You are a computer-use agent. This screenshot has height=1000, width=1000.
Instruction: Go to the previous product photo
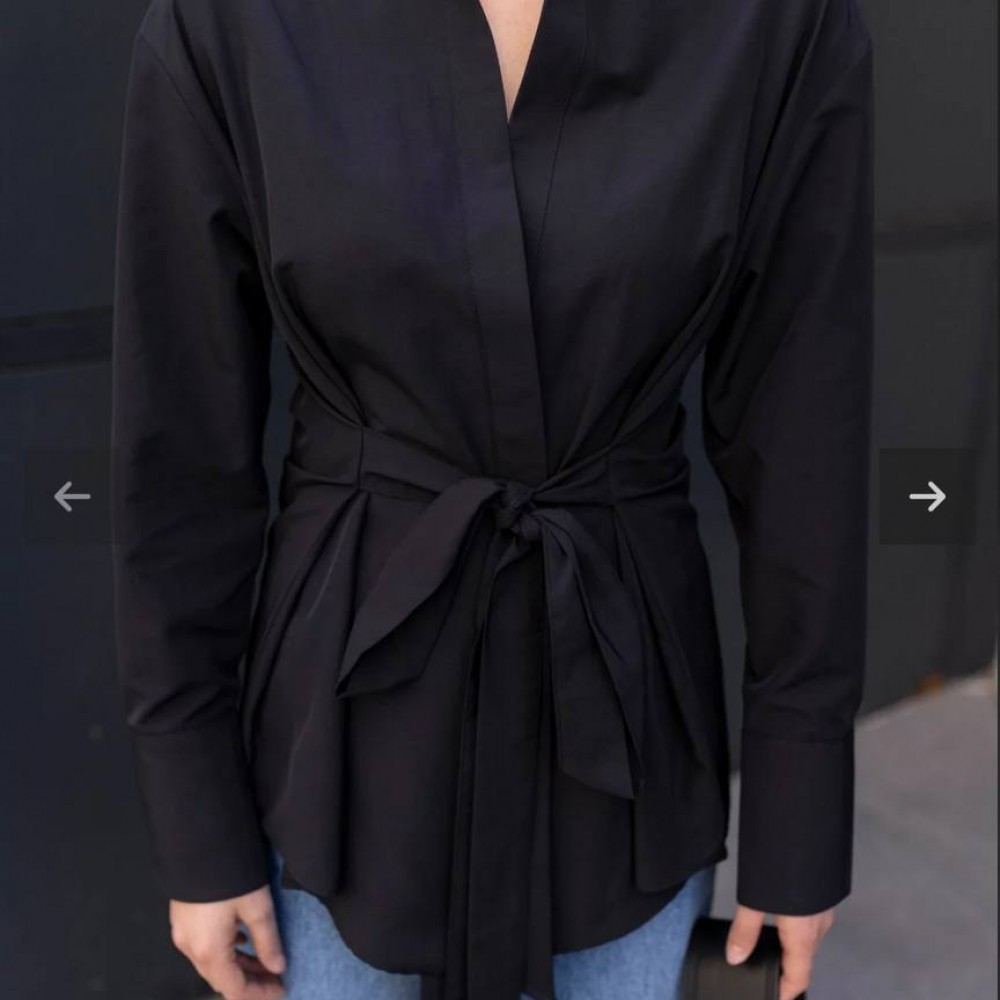point(71,496)
